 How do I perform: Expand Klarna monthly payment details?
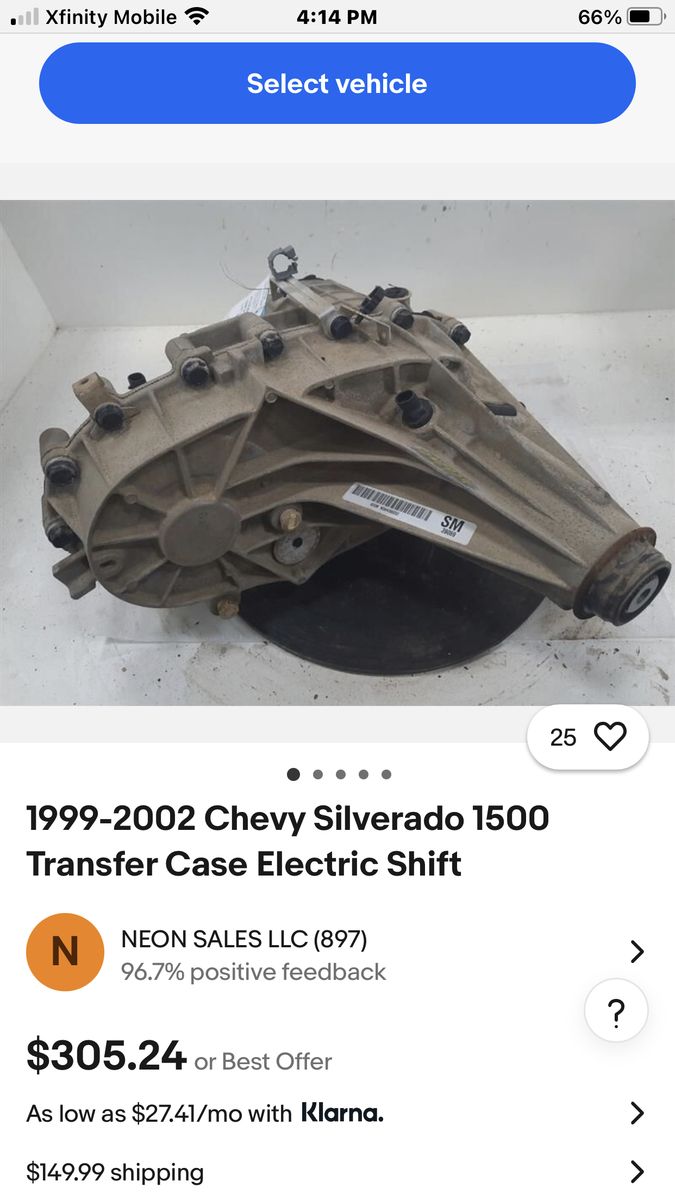coord(636,1113)
